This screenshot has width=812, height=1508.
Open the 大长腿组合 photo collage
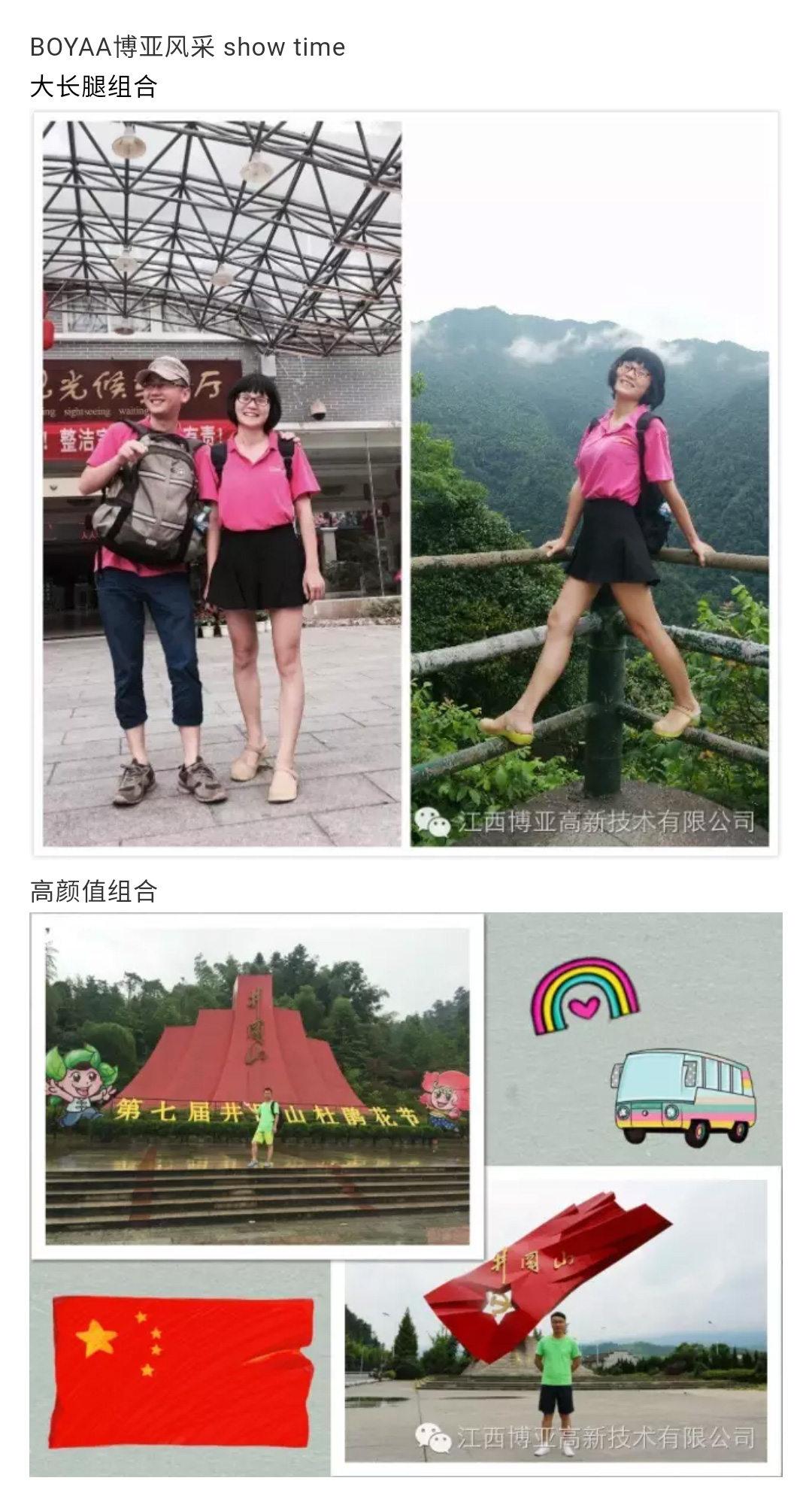[406, 484]
